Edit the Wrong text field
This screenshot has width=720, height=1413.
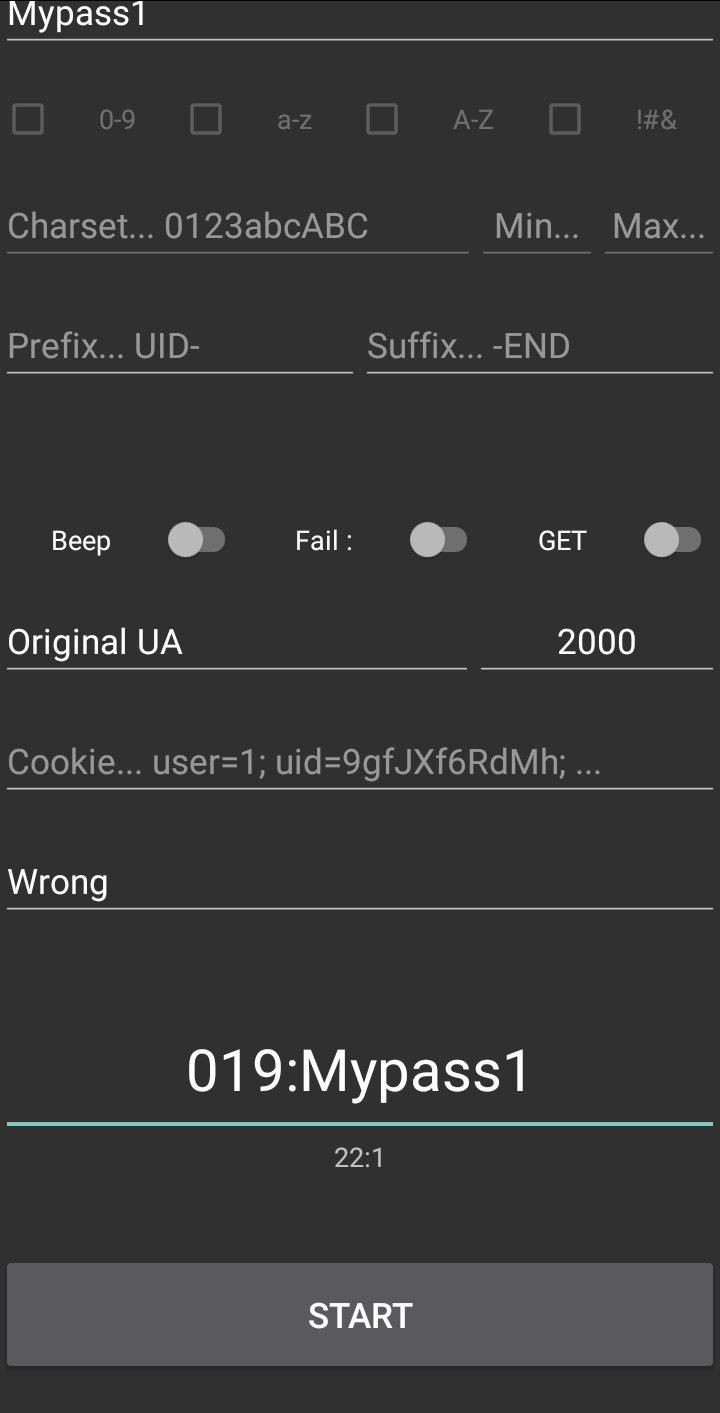pyautogui.click(x=360, y=883)
